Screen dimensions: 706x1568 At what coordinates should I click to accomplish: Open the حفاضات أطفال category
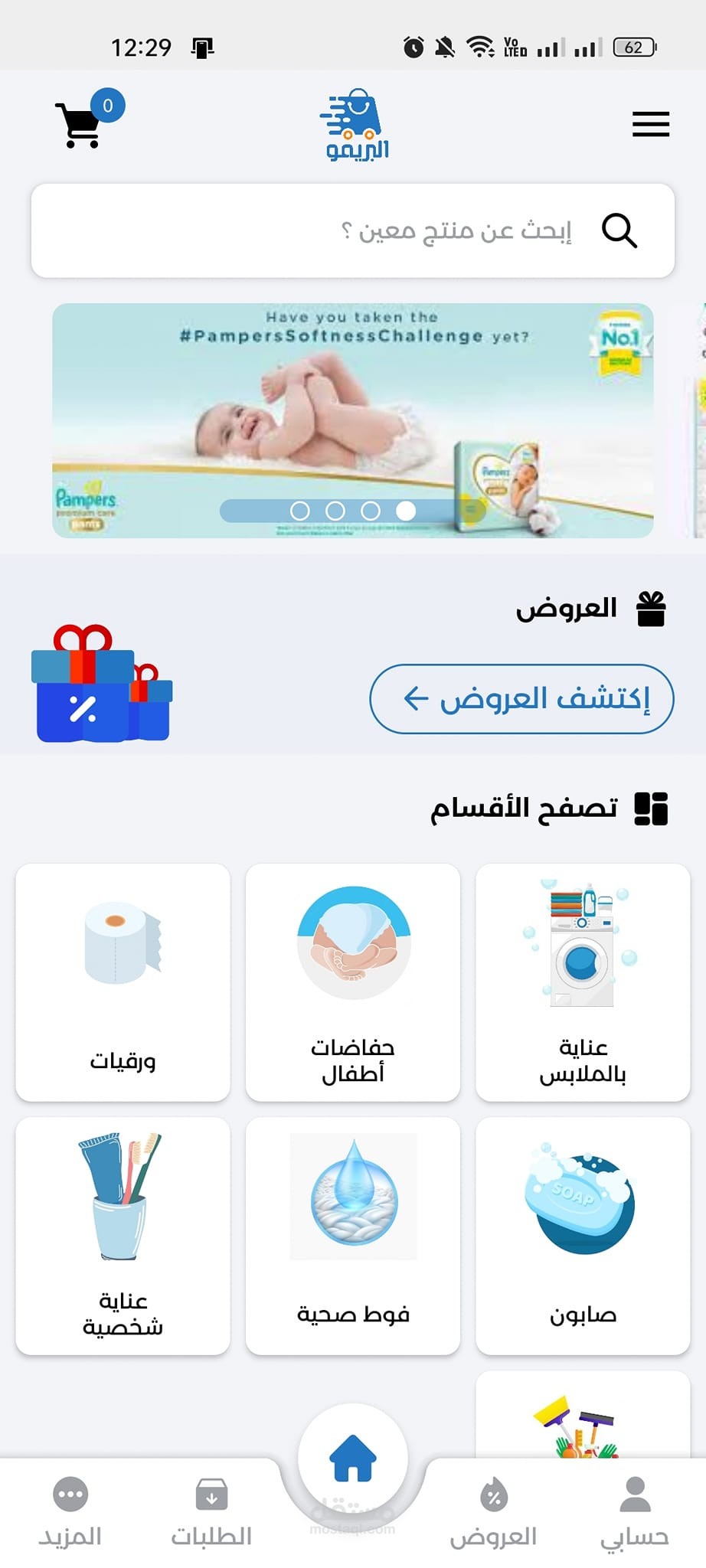[353, 982]
